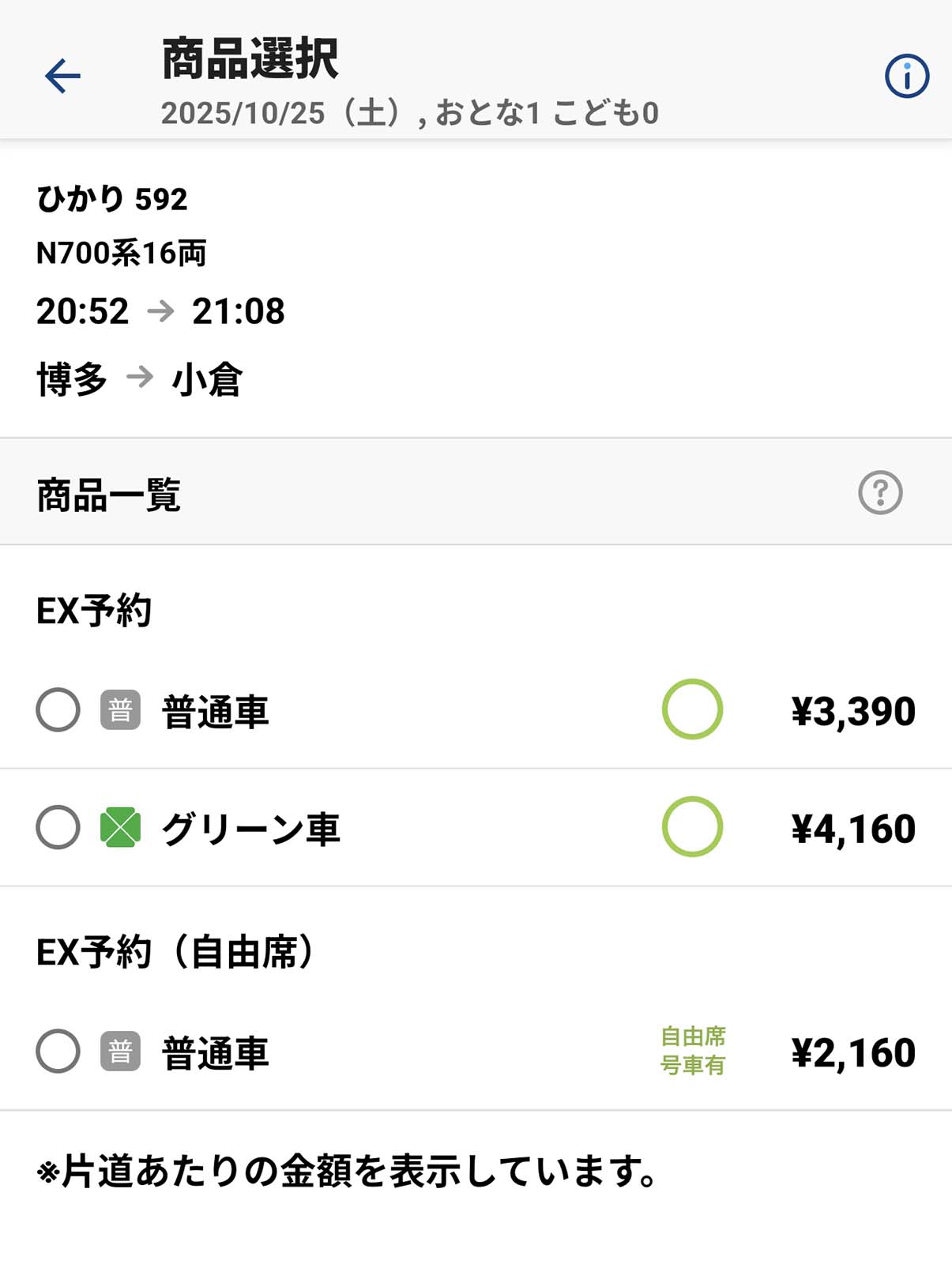This screenshot has width=952, height=1264.
Task: Select the 普通車 radio under EX予約
Action: pos(56,710)
